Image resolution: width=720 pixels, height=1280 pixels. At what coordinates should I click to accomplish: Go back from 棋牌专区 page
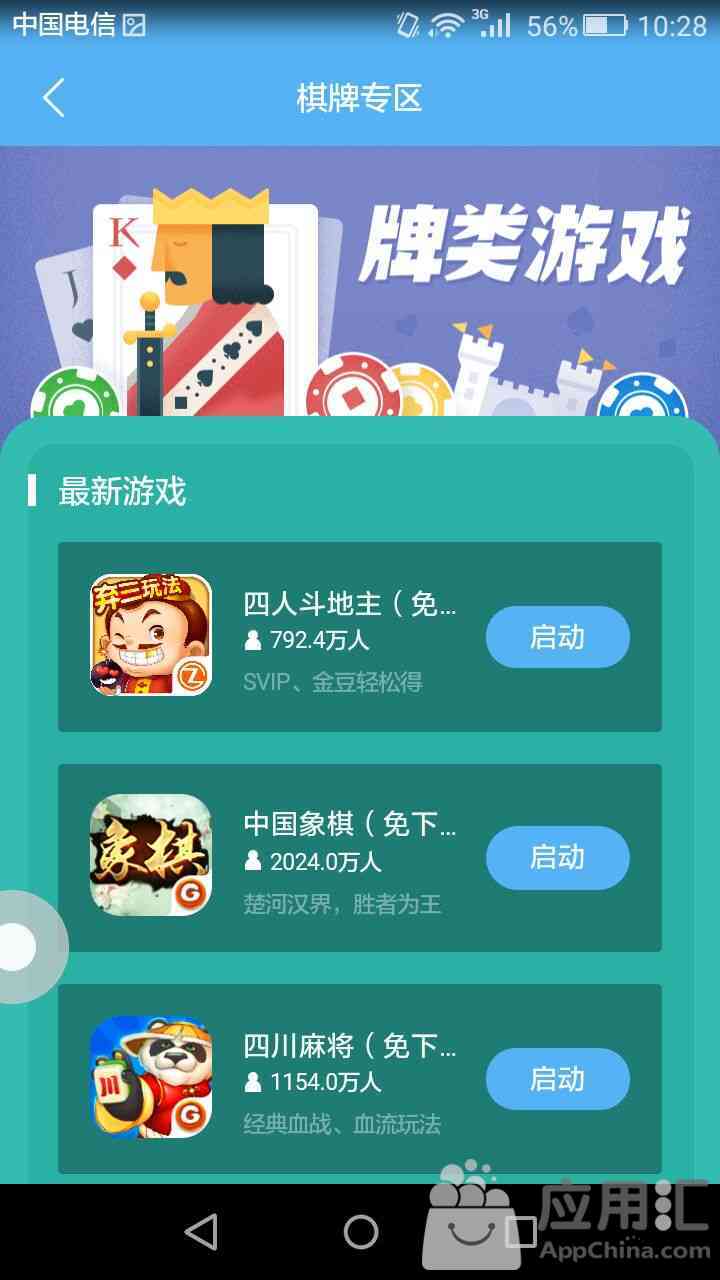pos(54,98)
